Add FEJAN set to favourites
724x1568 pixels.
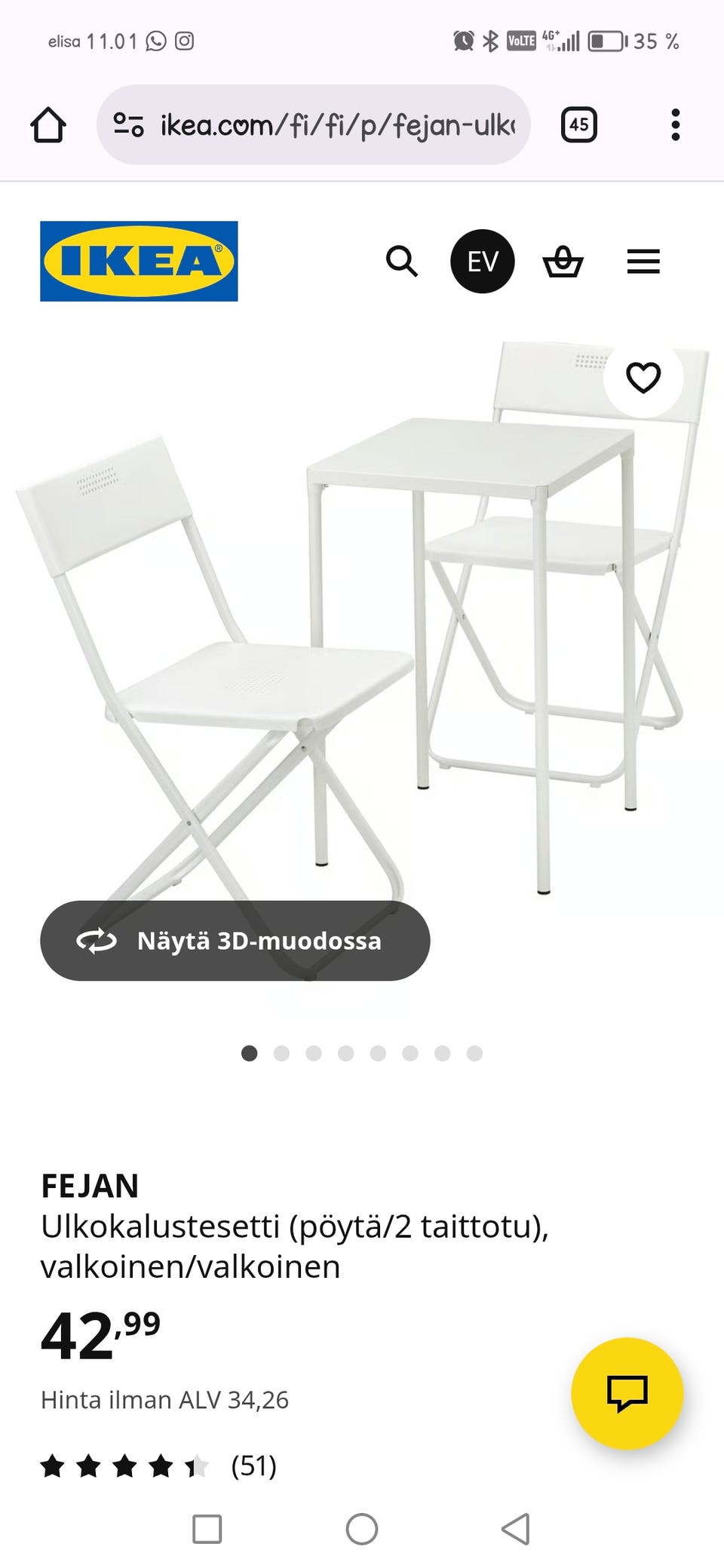click(643, 378)
